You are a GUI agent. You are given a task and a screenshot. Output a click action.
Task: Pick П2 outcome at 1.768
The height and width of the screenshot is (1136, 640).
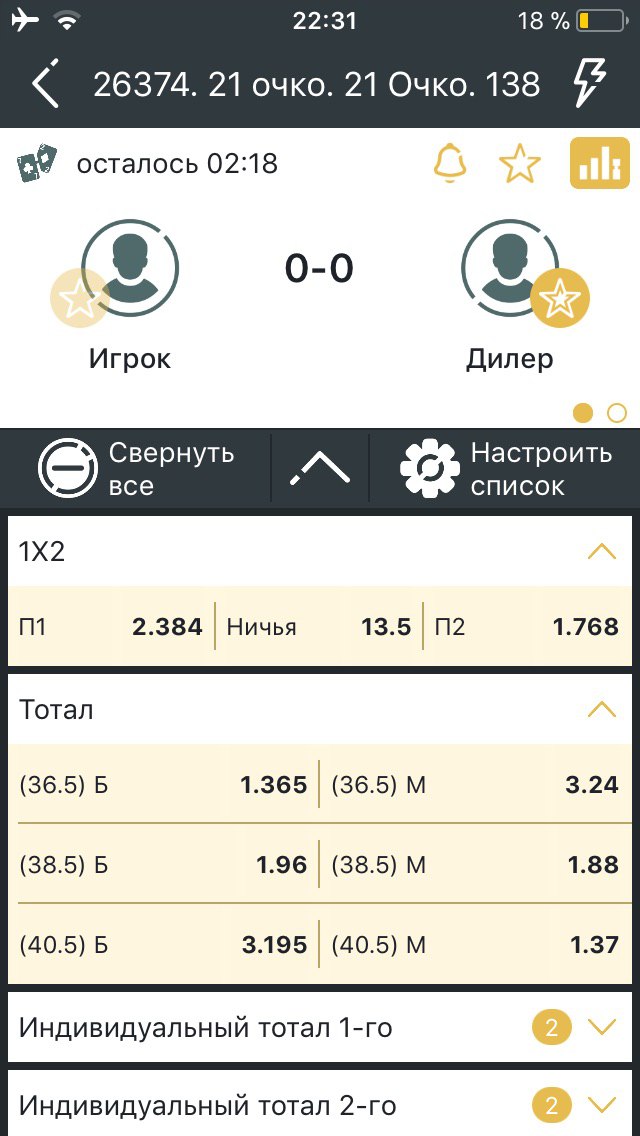526,627
